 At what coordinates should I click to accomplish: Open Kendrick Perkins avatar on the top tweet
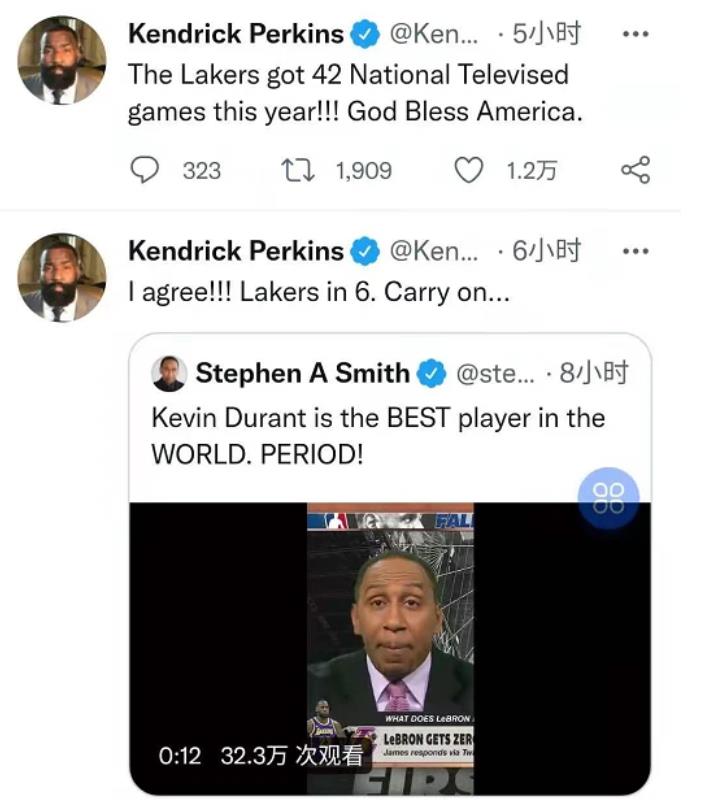pos(62,60)
